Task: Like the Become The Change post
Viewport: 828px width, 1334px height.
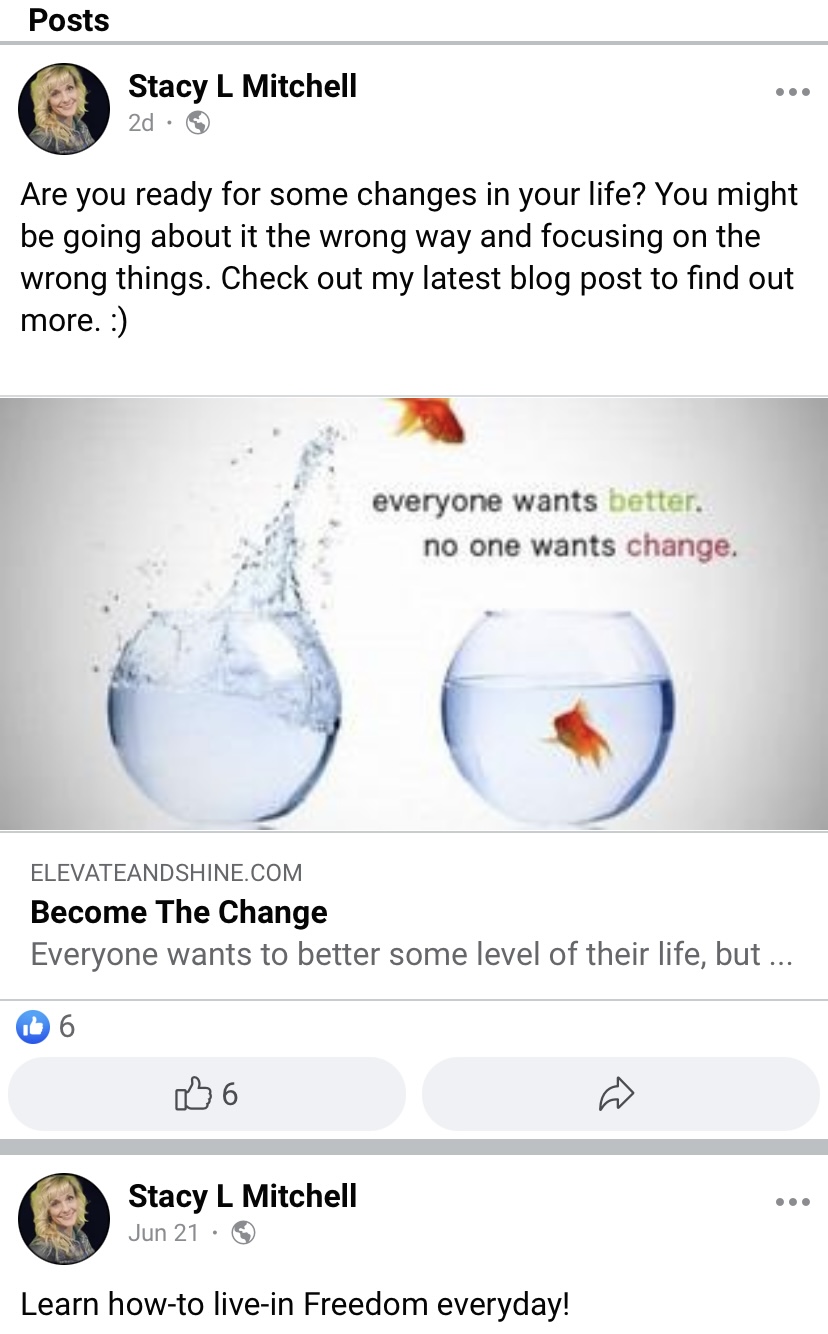Action: 207,1094
